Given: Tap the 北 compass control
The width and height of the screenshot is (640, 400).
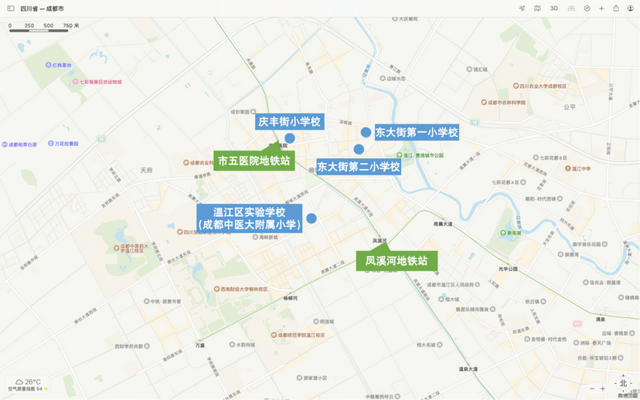Looking at the screenshot, I should tap(622, 383).
